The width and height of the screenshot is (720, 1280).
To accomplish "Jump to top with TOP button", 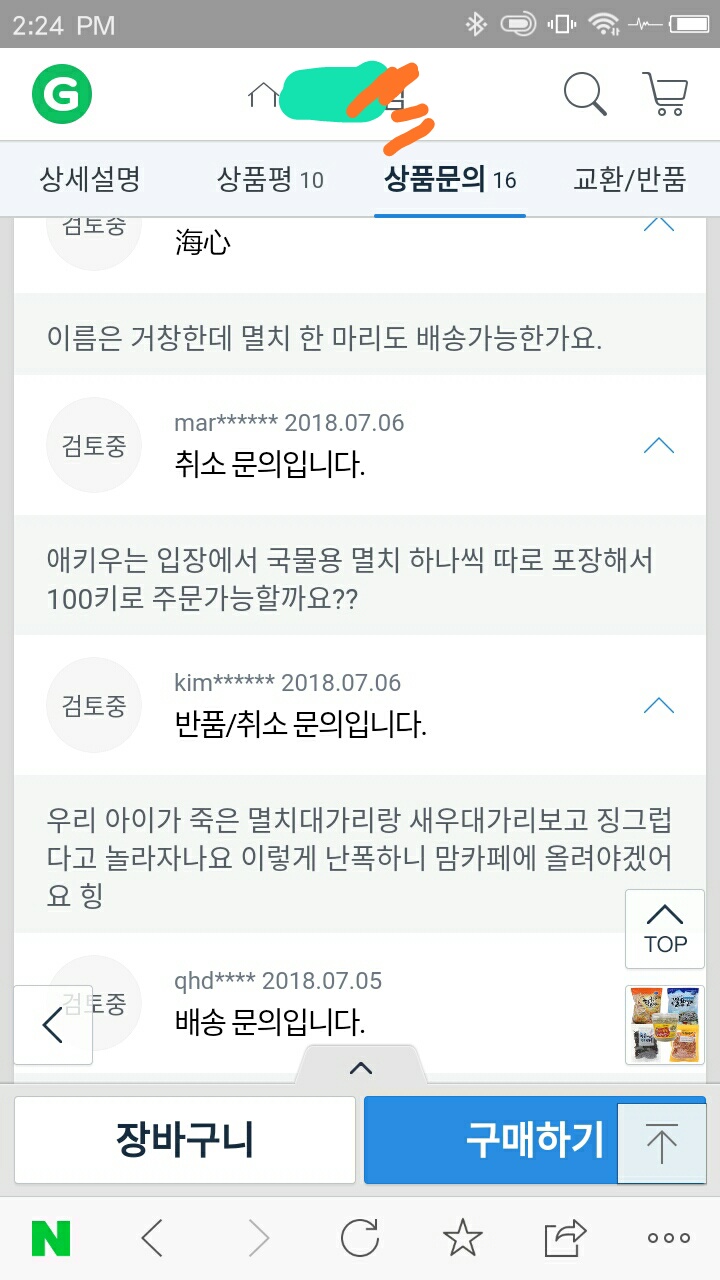I will click(665, 929).
